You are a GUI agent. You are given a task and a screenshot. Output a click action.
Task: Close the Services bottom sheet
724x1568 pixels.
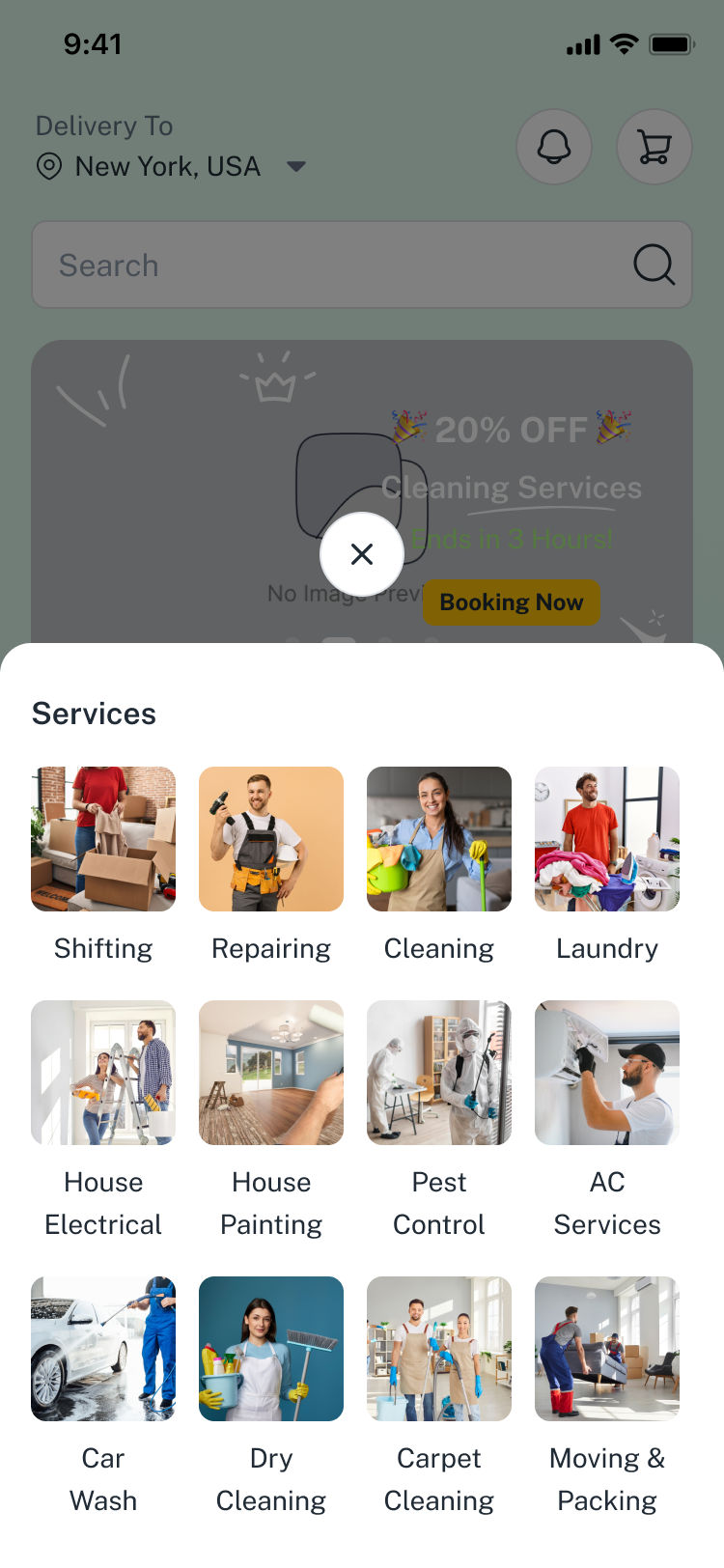[362, 554]
